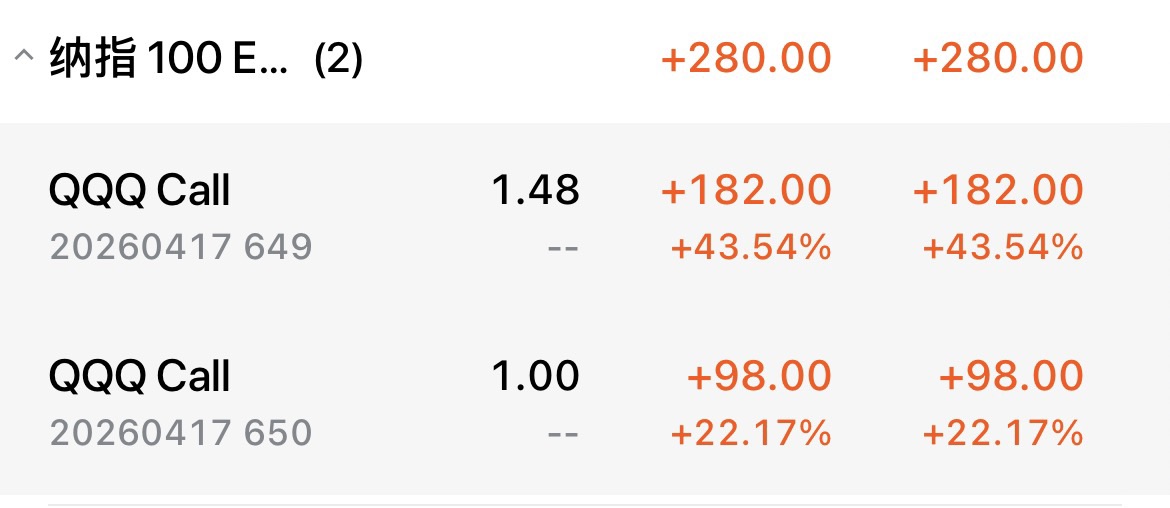Collapse the 纳指 100 E... group
The image size is (1170, 508).
click(x=22, y=60)
